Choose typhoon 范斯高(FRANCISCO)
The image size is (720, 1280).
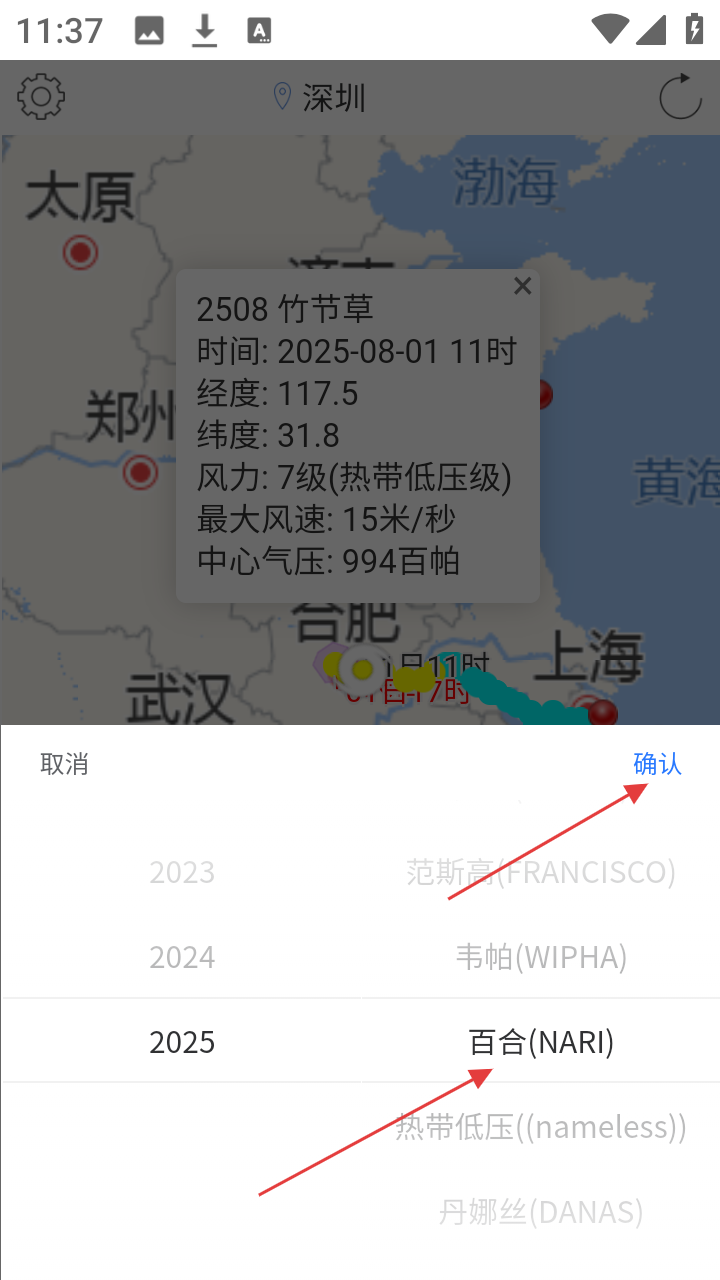[x=541, y=872]
